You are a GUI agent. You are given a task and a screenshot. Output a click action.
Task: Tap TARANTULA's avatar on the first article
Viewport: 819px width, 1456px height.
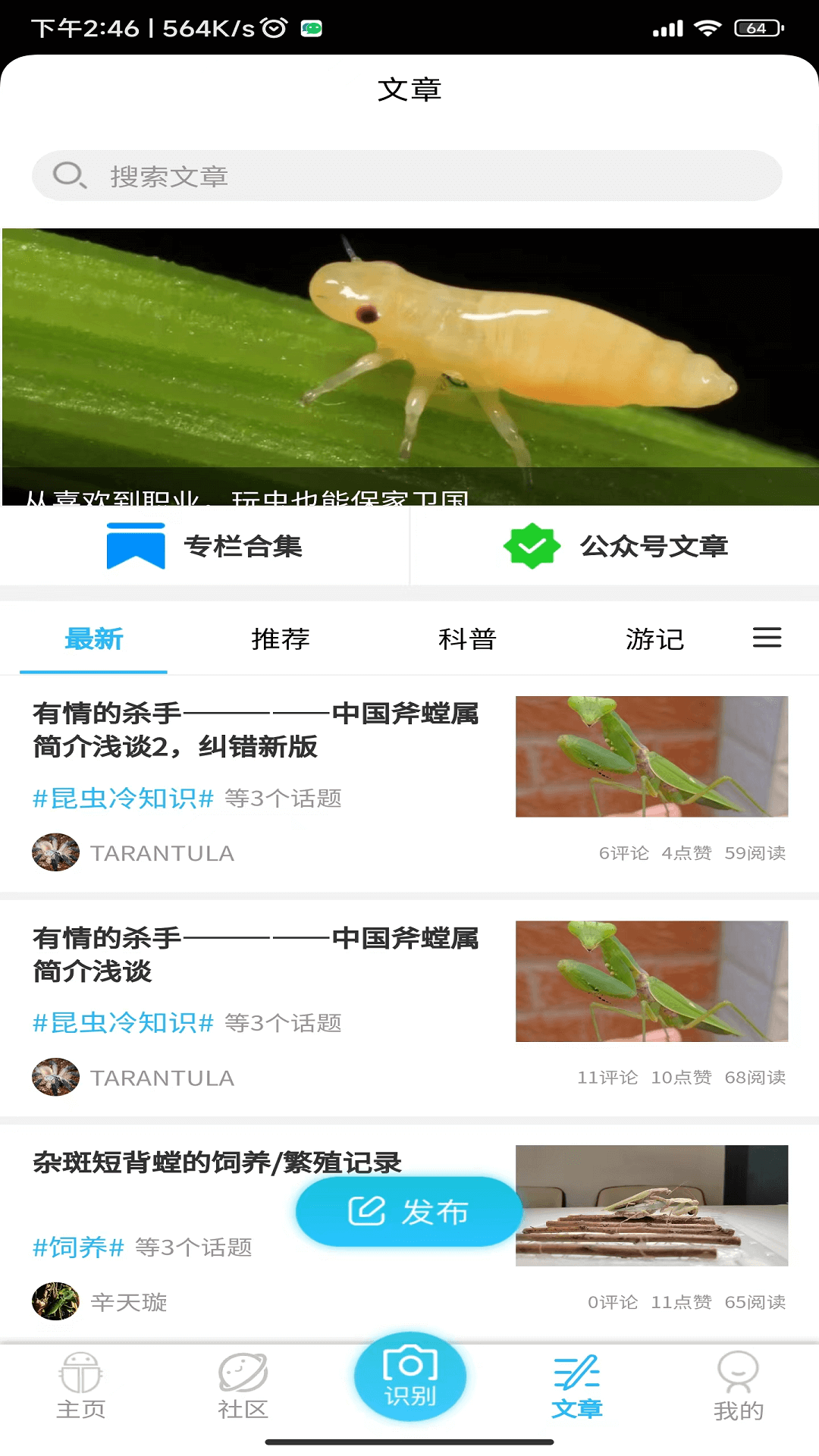[x=55, y=851]
